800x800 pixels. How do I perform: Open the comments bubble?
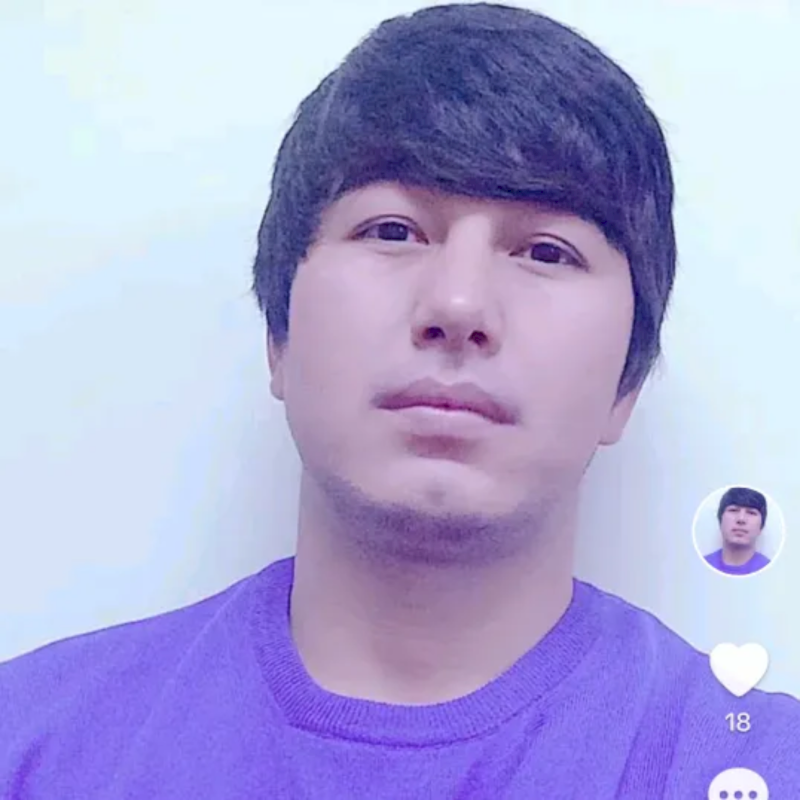tap(738, 785)
